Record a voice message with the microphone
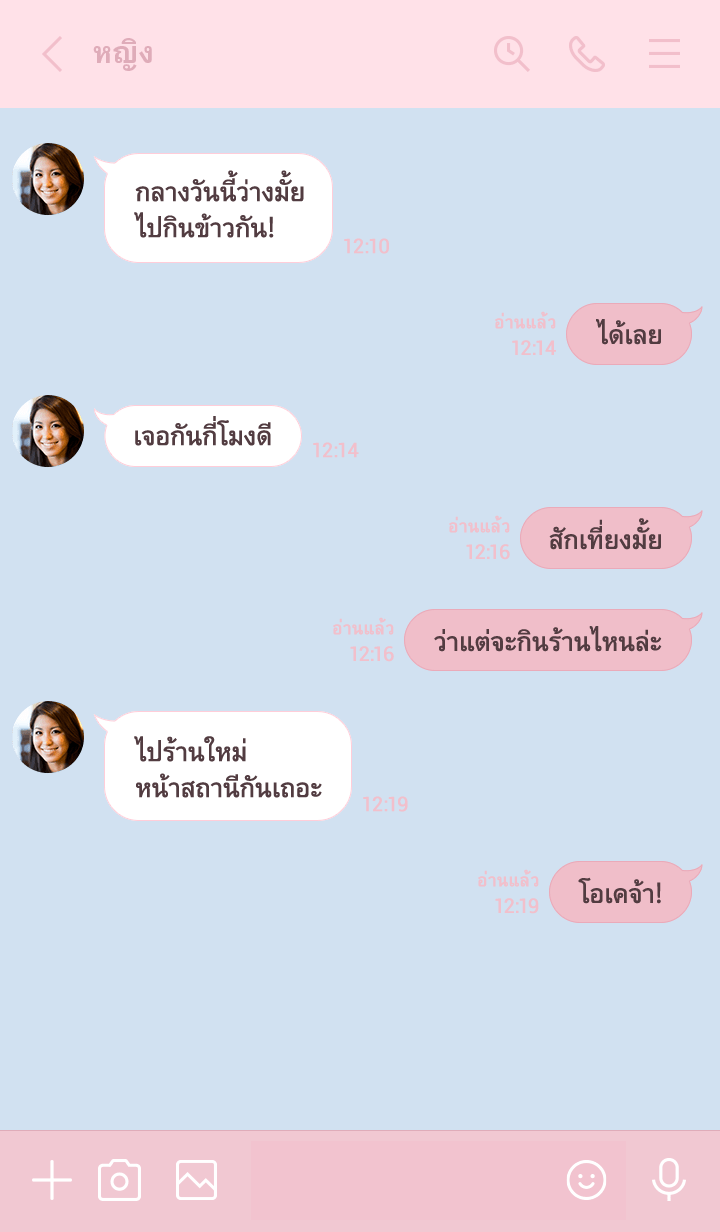This screenshot has width=720, height=1232. tap(668, 1181)
